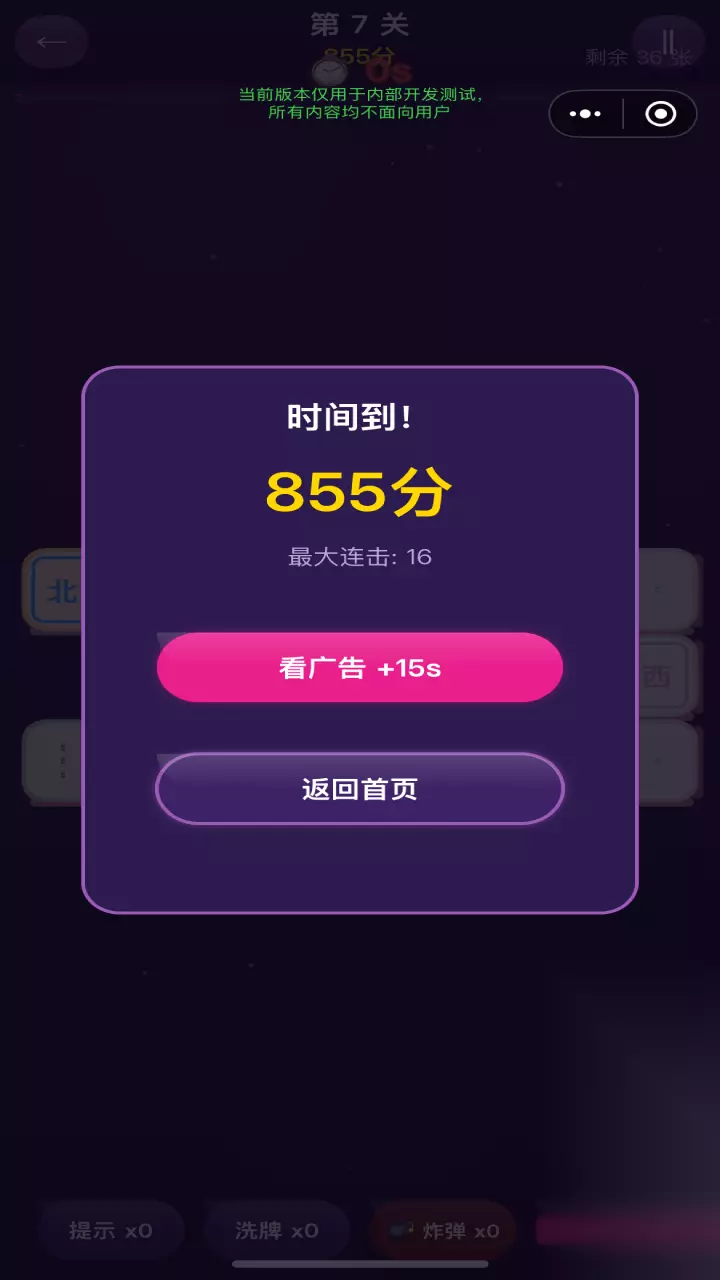Viewport: 720px width, 1280px height.
Task: Return to home via 返回首页
Action: (360, 789)
